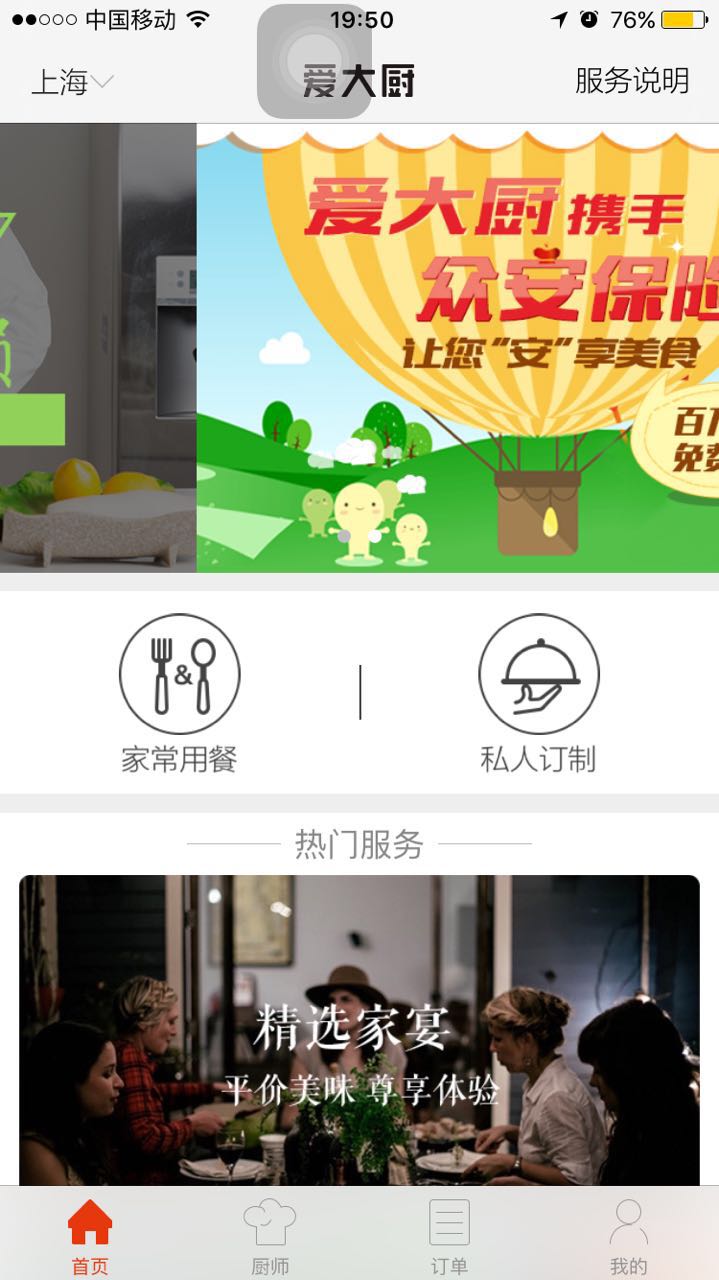Screen dimensions: 719x1280
Task: Switch to the 首页 home tab
Action: click(90, 1237)
